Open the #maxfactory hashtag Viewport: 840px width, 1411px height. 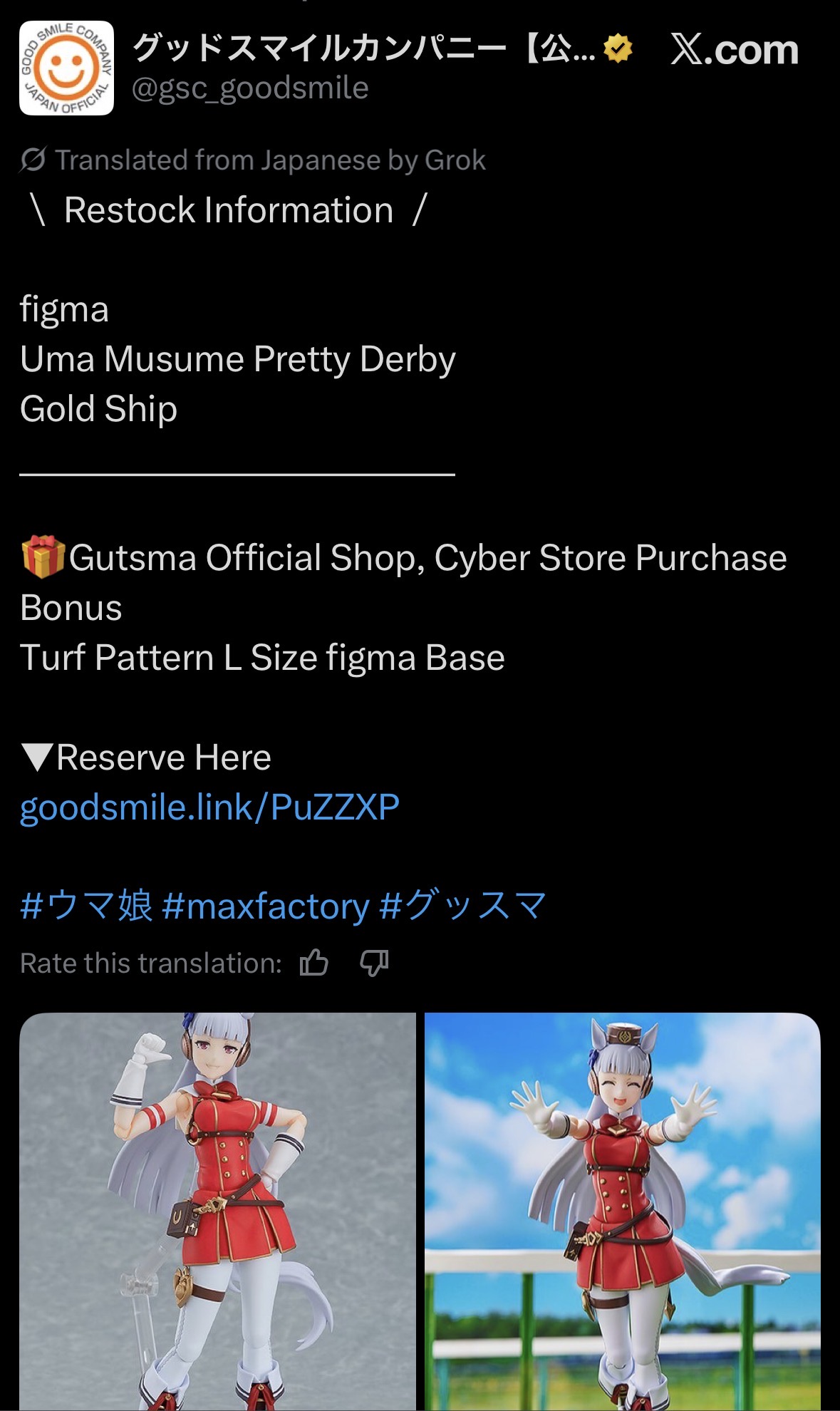[x=265, y=906]
